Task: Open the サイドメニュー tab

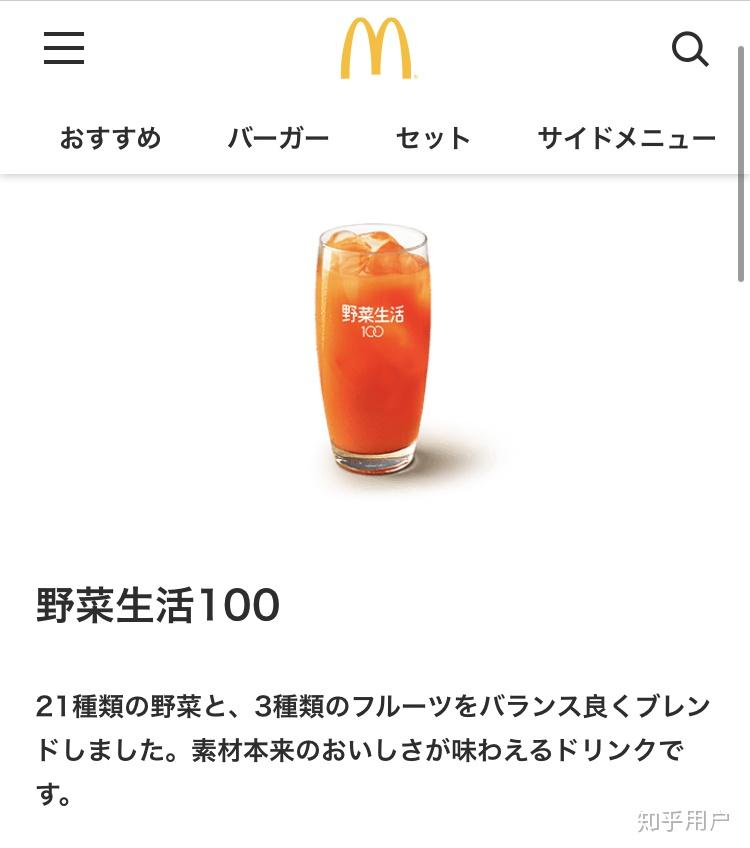Action: [626, 138]
